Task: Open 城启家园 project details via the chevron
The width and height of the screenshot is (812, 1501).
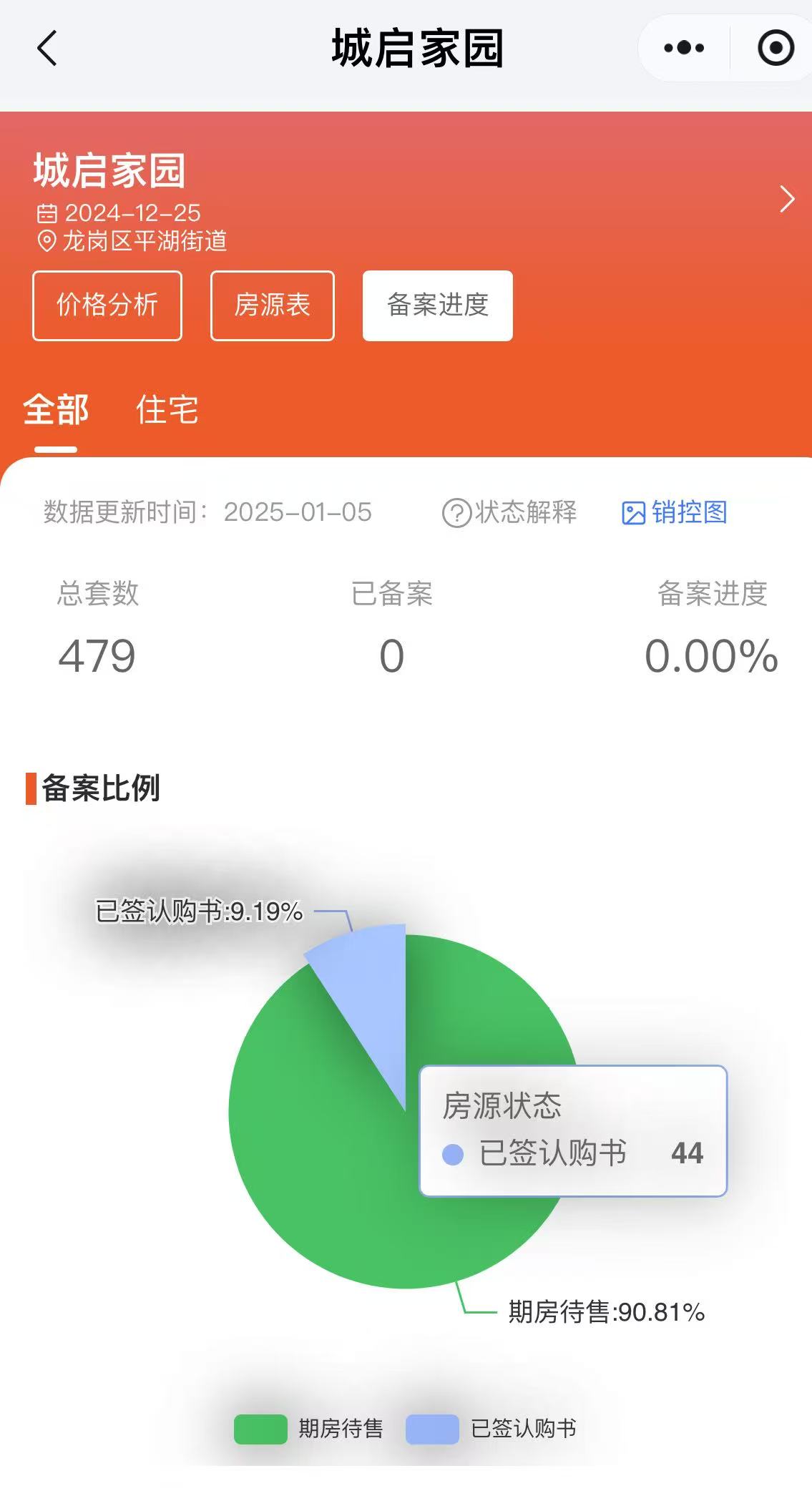Action: click(787, 200)
